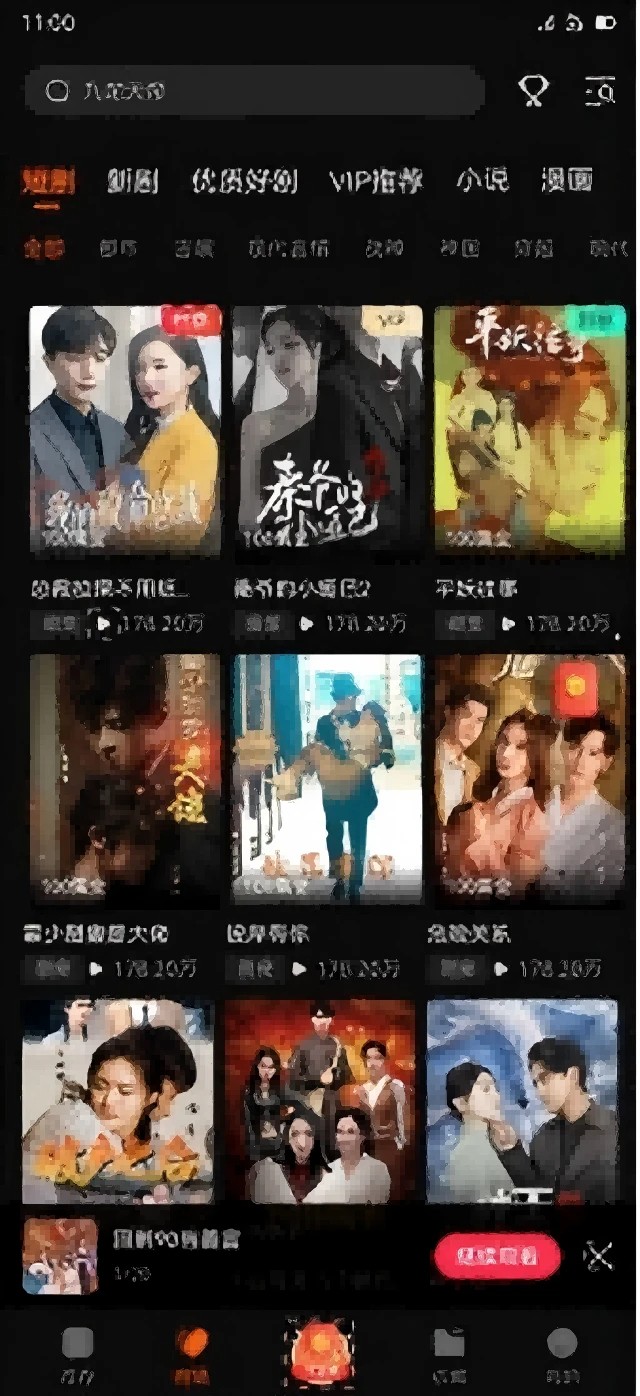Image resolution: width=640 pixels, height=1396 pixels.
Task: Open the search box at the top
Action: 250,91
